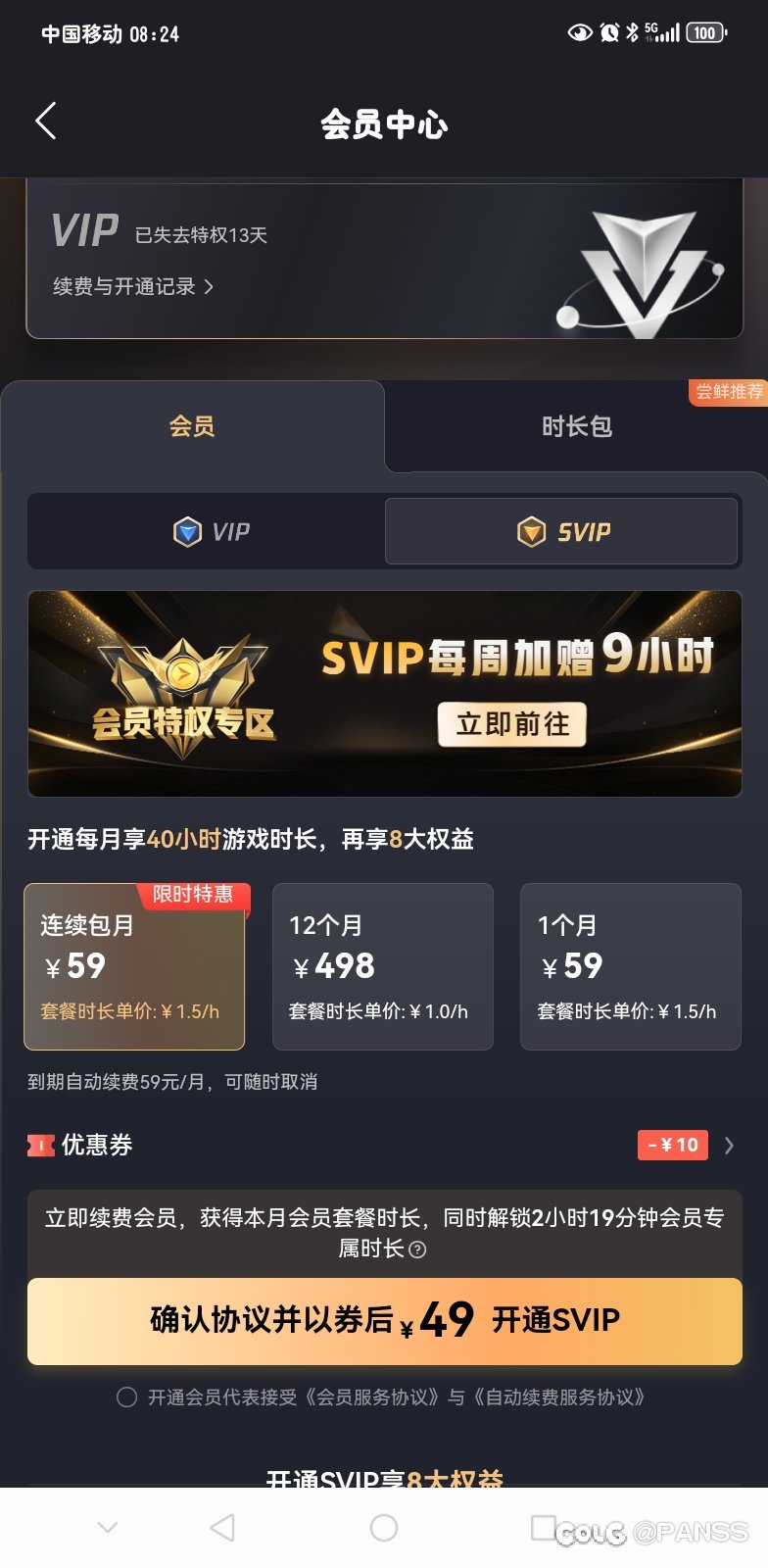The height and width of the screenshot is (1568, 768).
Task: Choose the 连续包月 ¥59 plan
Action: pos(134,966)
